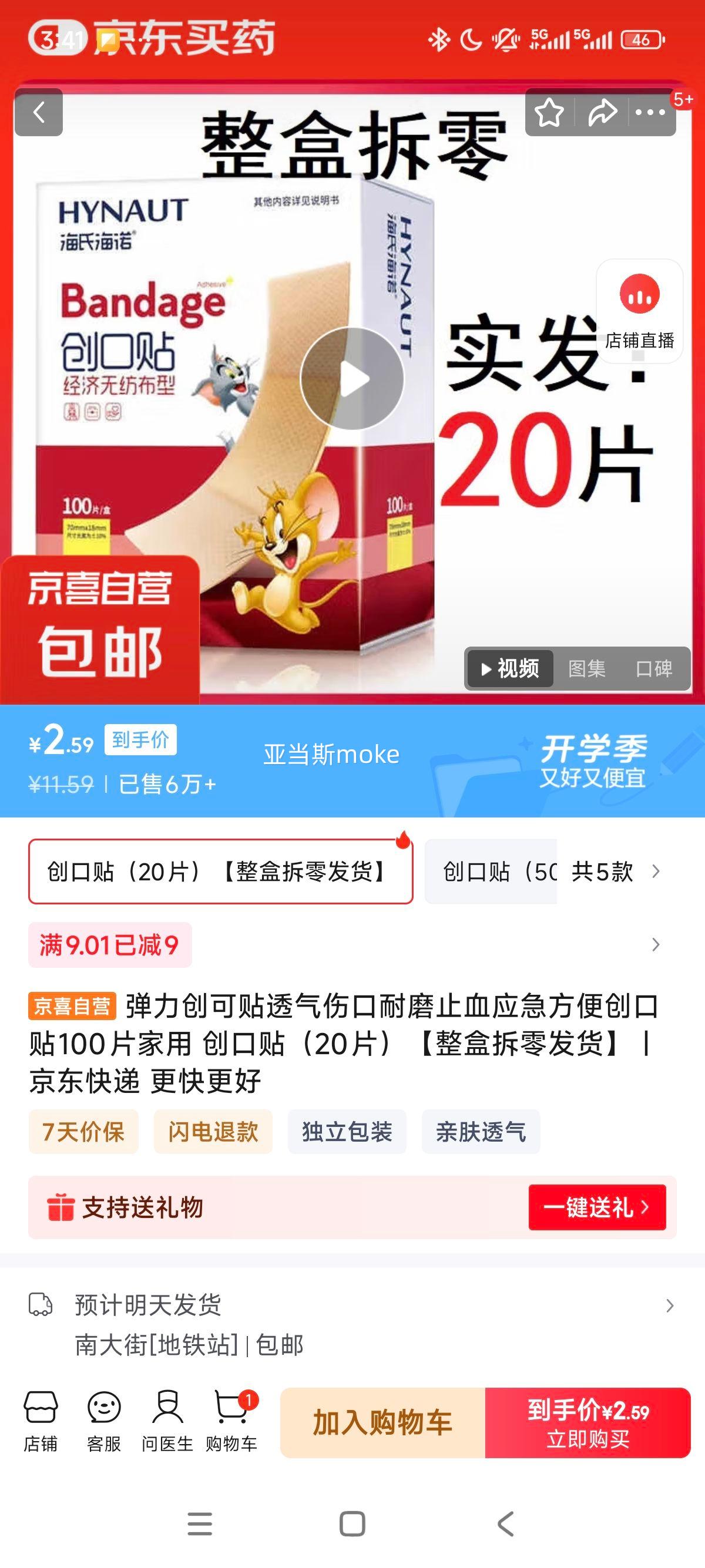Play the product video
Viewport: 705px width, 1568px height.
click(x=352, y=378)
